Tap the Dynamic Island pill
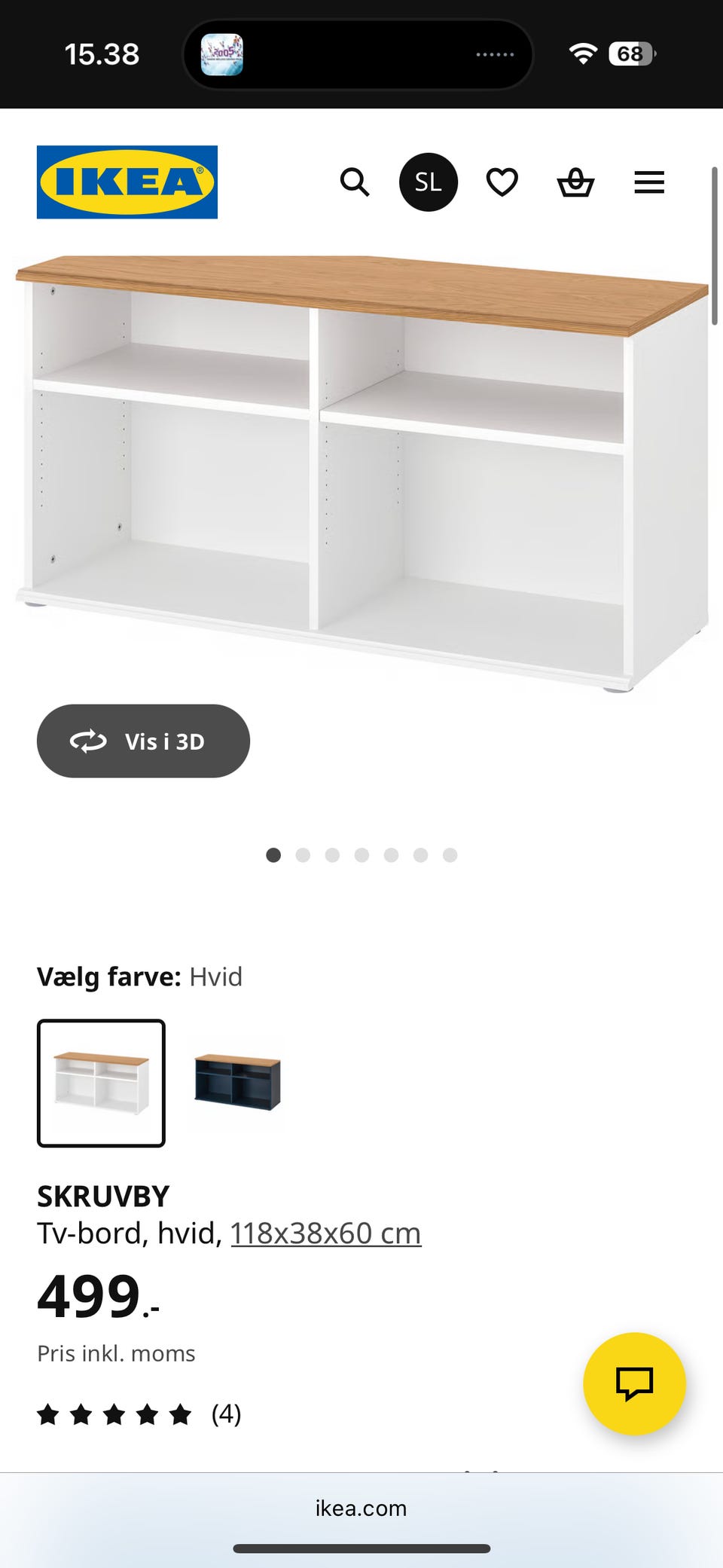 tap(356, 54)
